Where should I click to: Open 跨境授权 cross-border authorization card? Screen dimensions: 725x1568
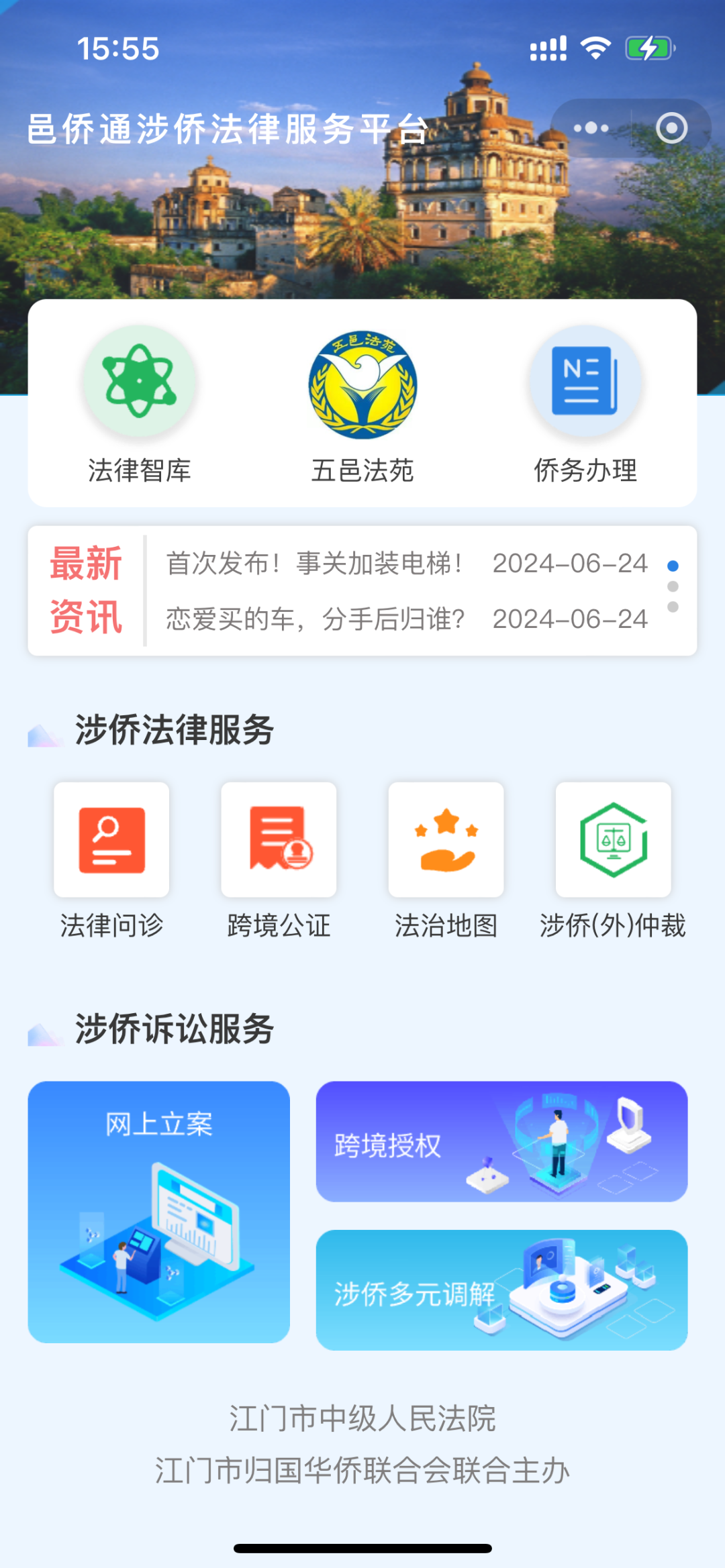[501, 1141]
